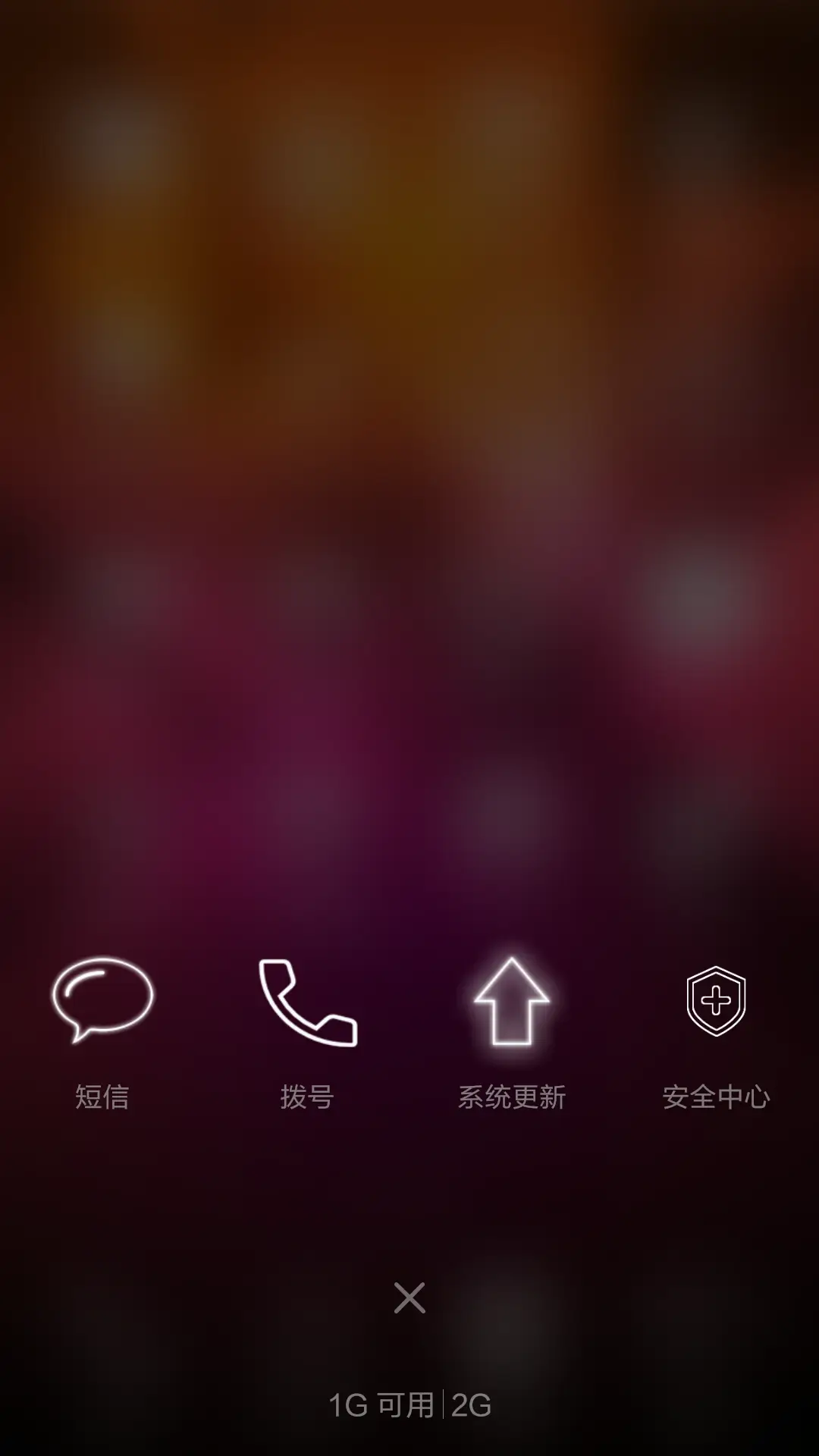
Task: Click the 短信 text label
Action: pos(102,1094)
